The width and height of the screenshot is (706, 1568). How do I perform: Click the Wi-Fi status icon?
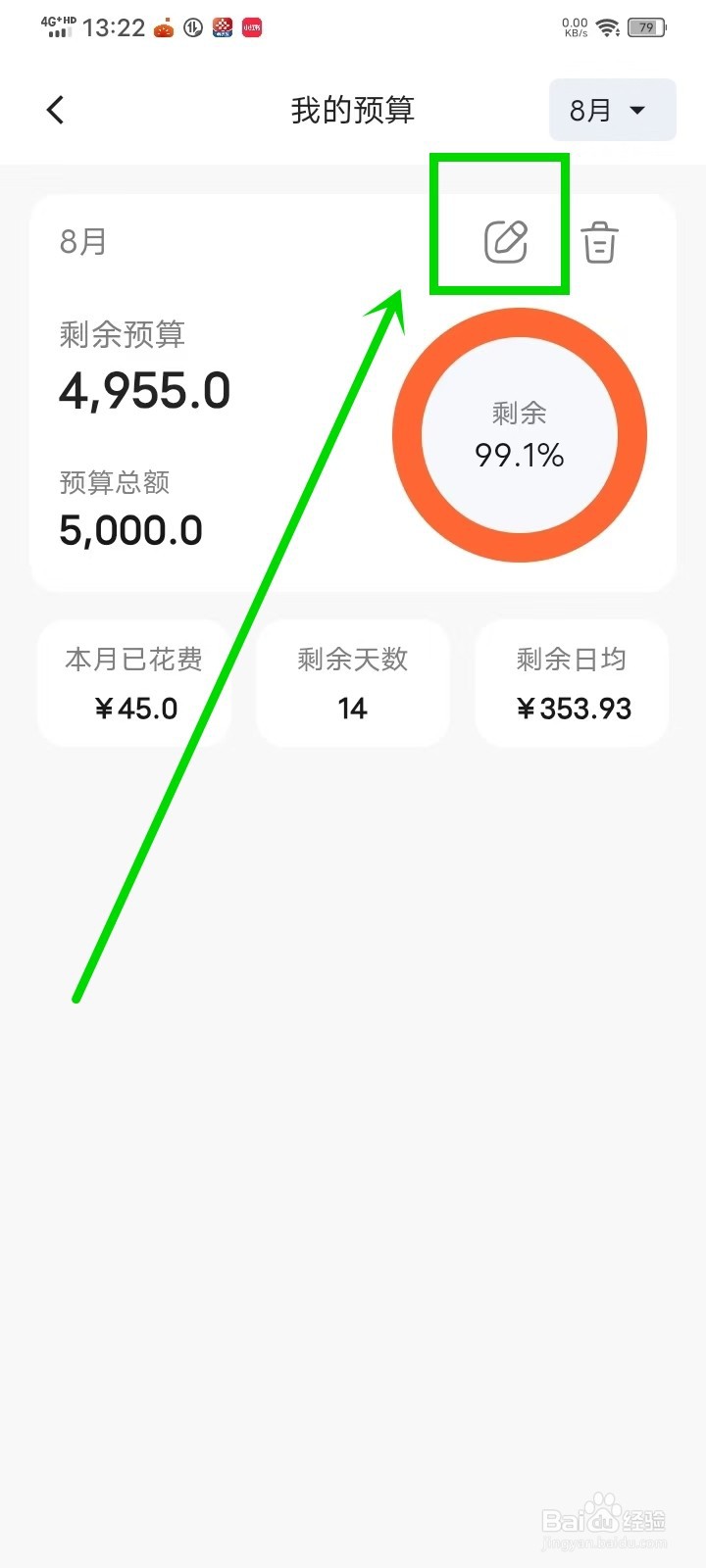pyautogui.click(x=604, y=27)
